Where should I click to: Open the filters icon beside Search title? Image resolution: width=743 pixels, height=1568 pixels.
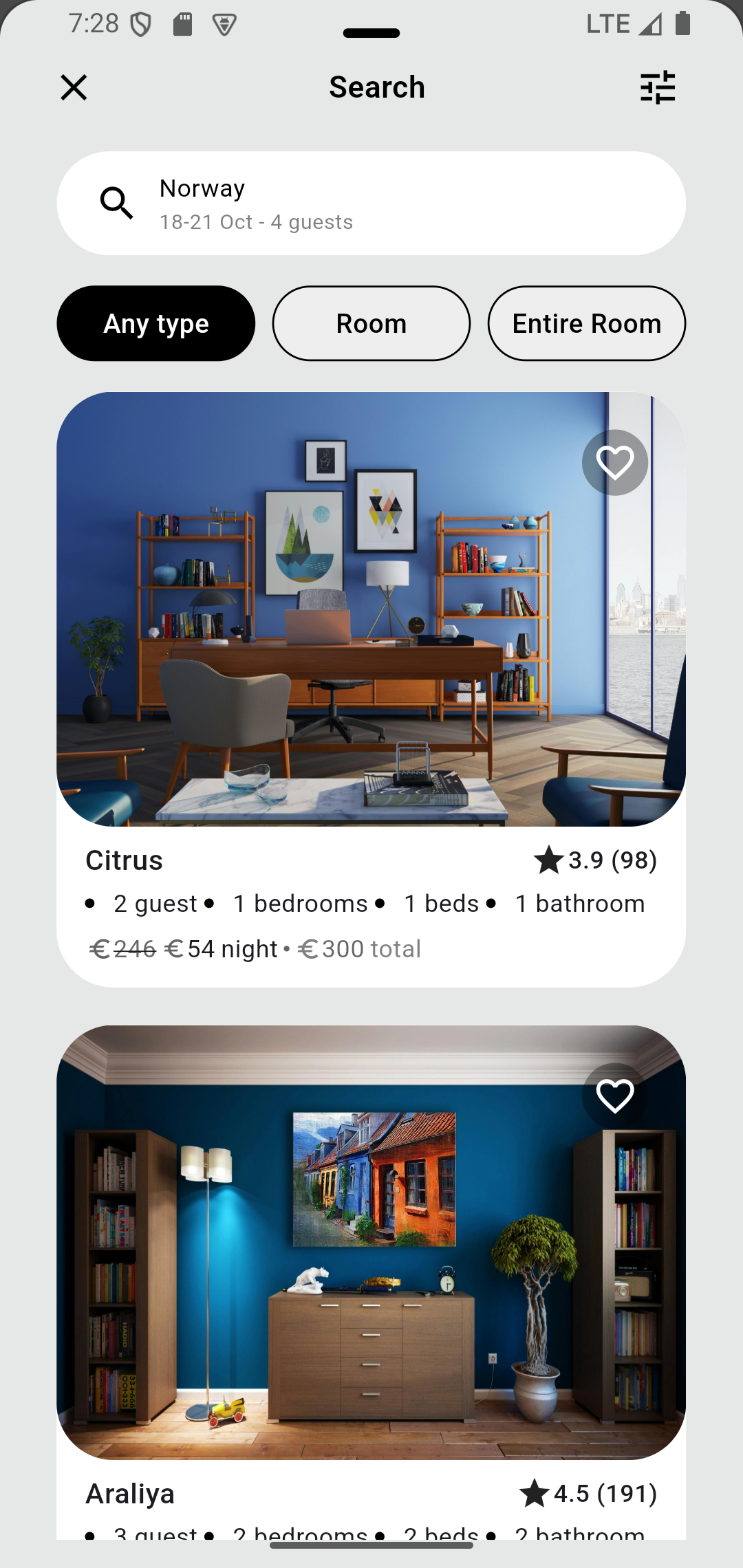[x=658, y=87]
